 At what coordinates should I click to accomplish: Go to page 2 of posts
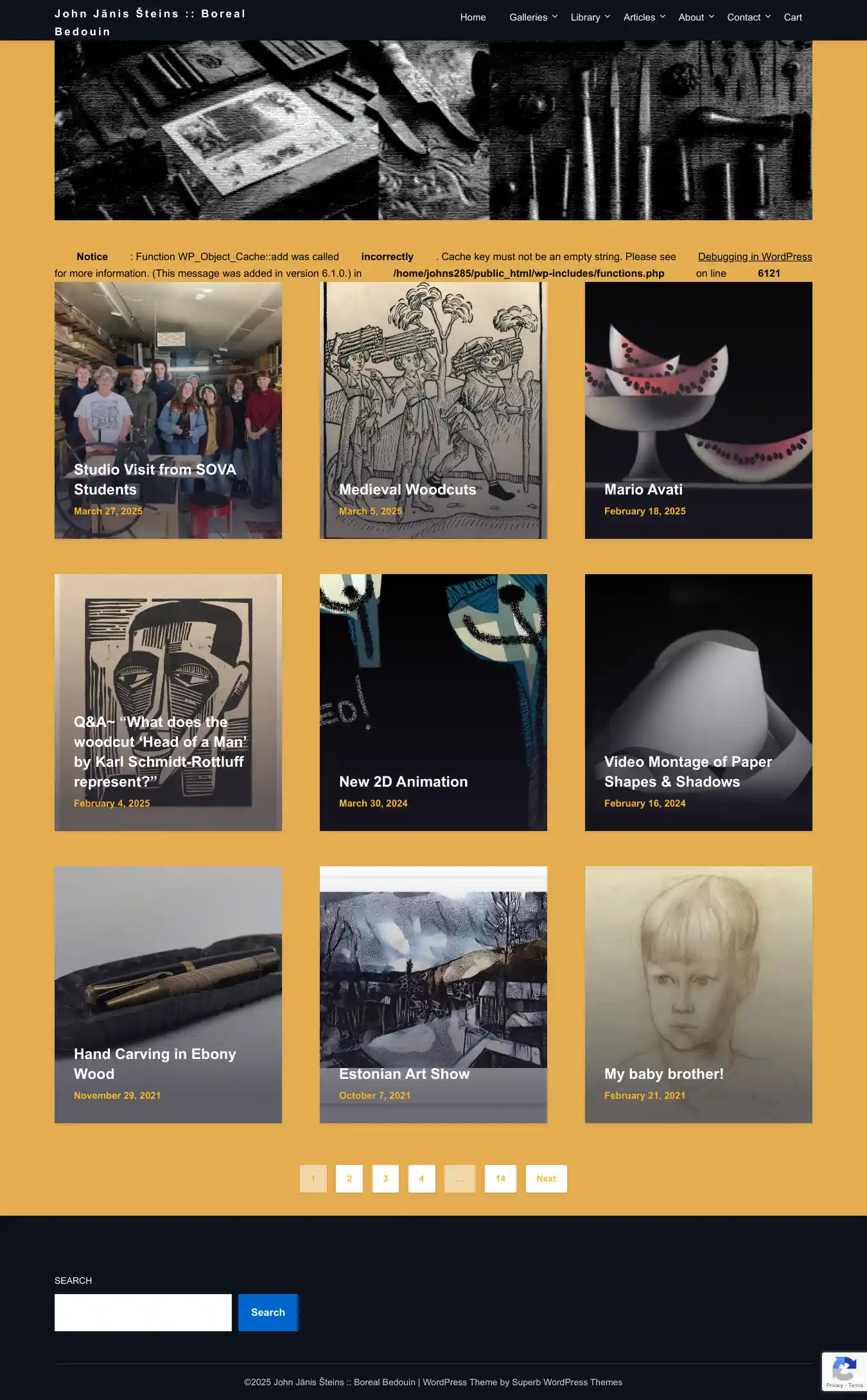[x=349, y=1178]
